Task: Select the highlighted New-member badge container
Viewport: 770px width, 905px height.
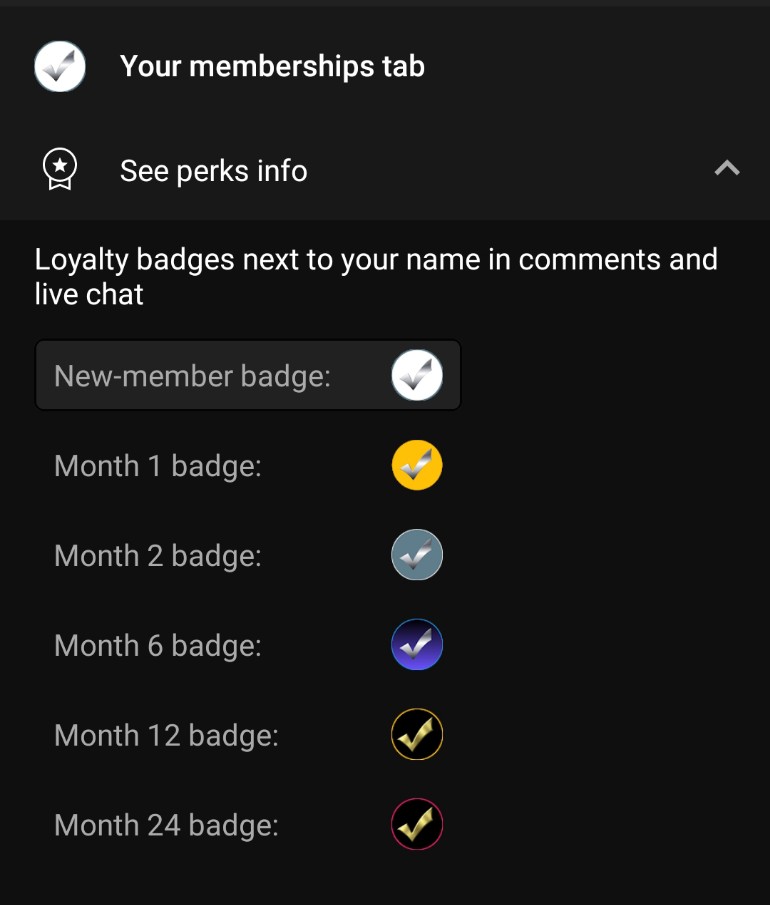Action: 248,376
